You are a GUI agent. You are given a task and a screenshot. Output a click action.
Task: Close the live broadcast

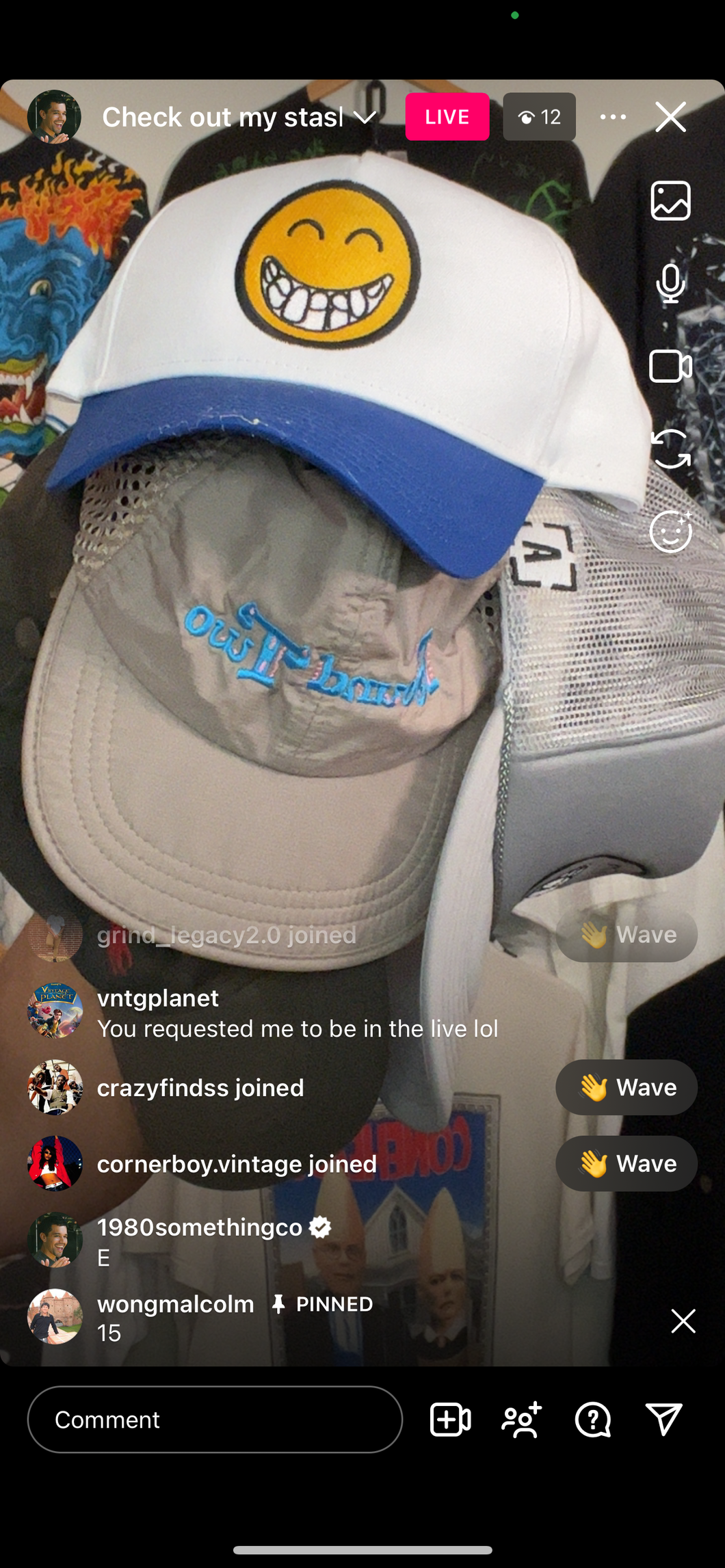coord(670,117)
